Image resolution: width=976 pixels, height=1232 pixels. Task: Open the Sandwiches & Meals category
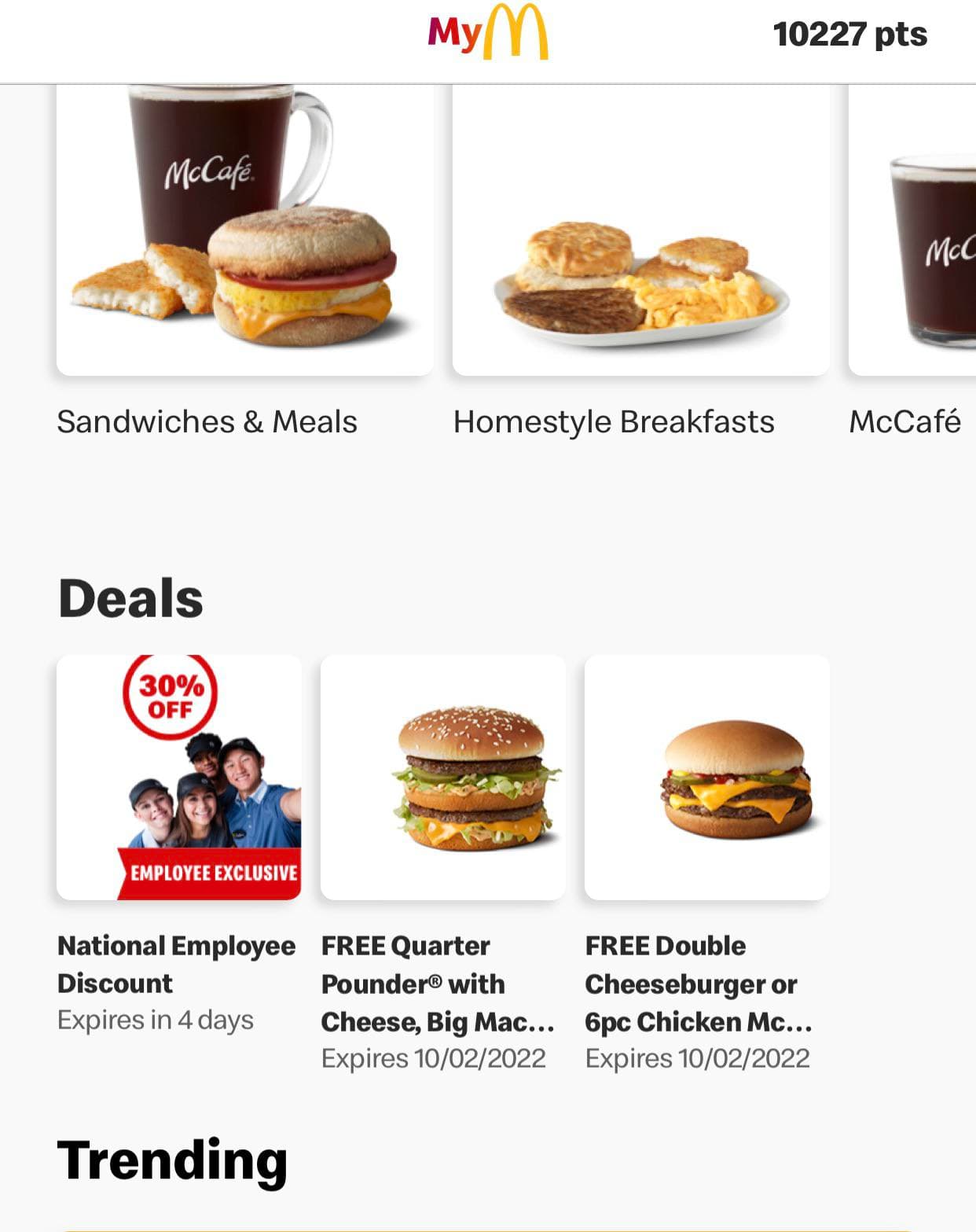point(207,421)
